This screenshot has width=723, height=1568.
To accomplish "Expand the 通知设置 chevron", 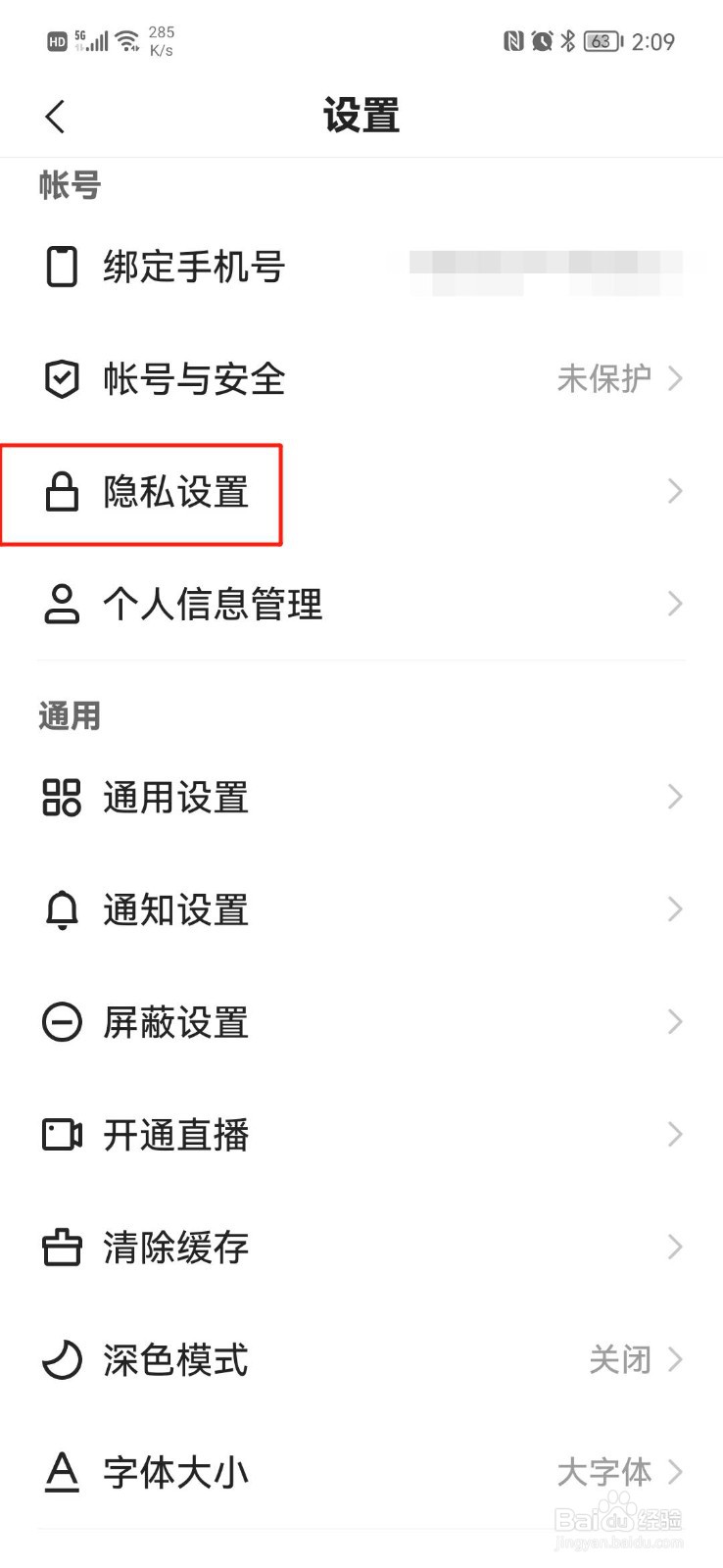I will pyautogui.click(x=673, y=909).
